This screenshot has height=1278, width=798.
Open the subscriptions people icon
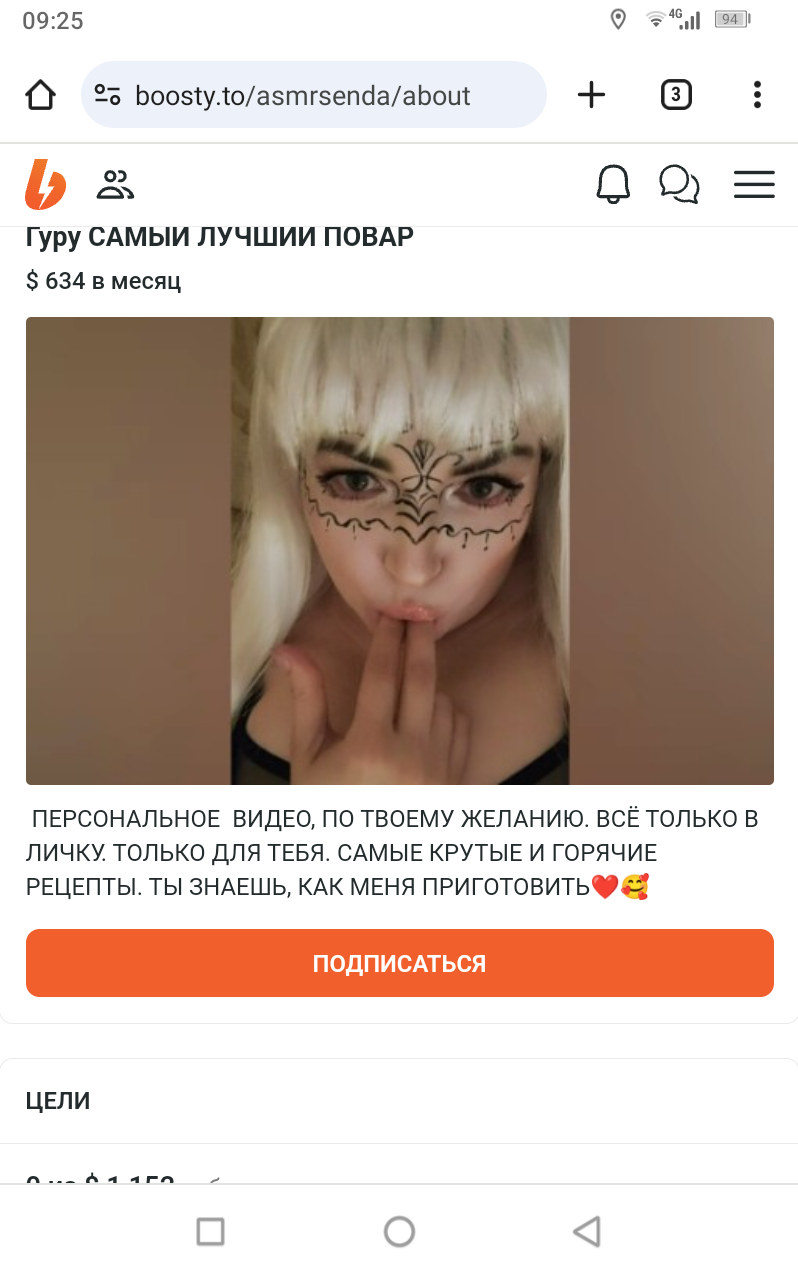pos(116,185)
